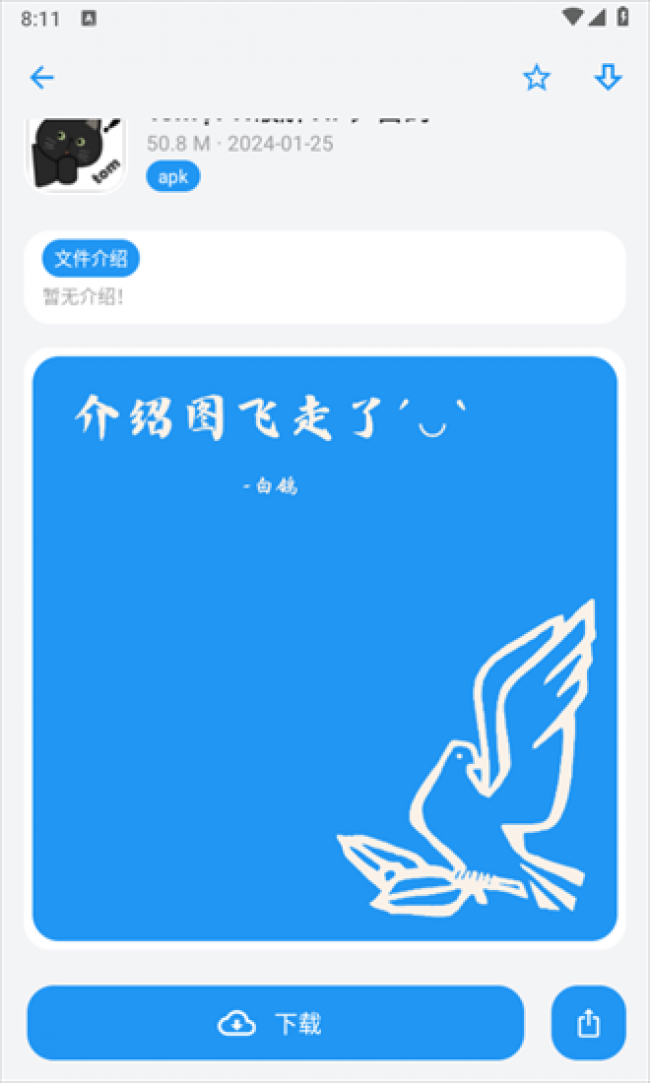Screen dimensions: 650x1083
Task: Go back using the arrow
Action: pyautogui.click(x=42, y=78)
